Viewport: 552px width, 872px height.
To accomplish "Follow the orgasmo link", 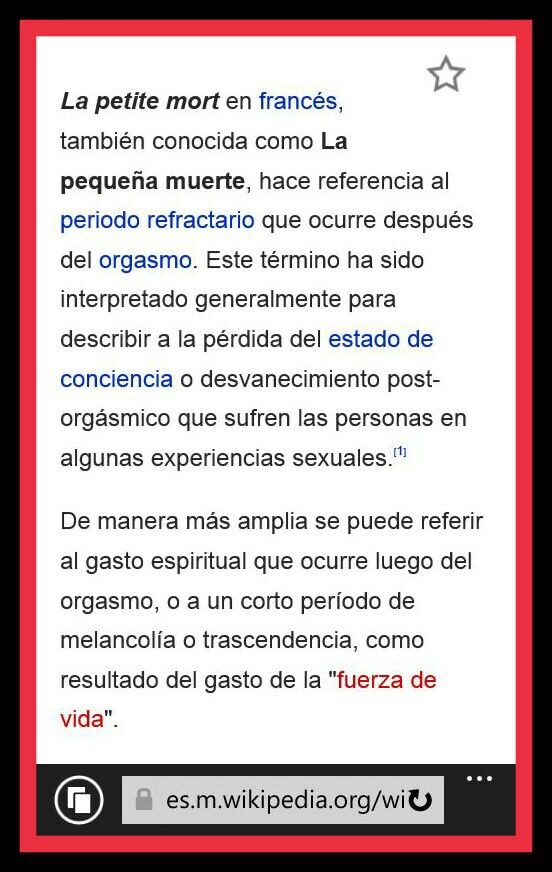I will click(145, 260).
